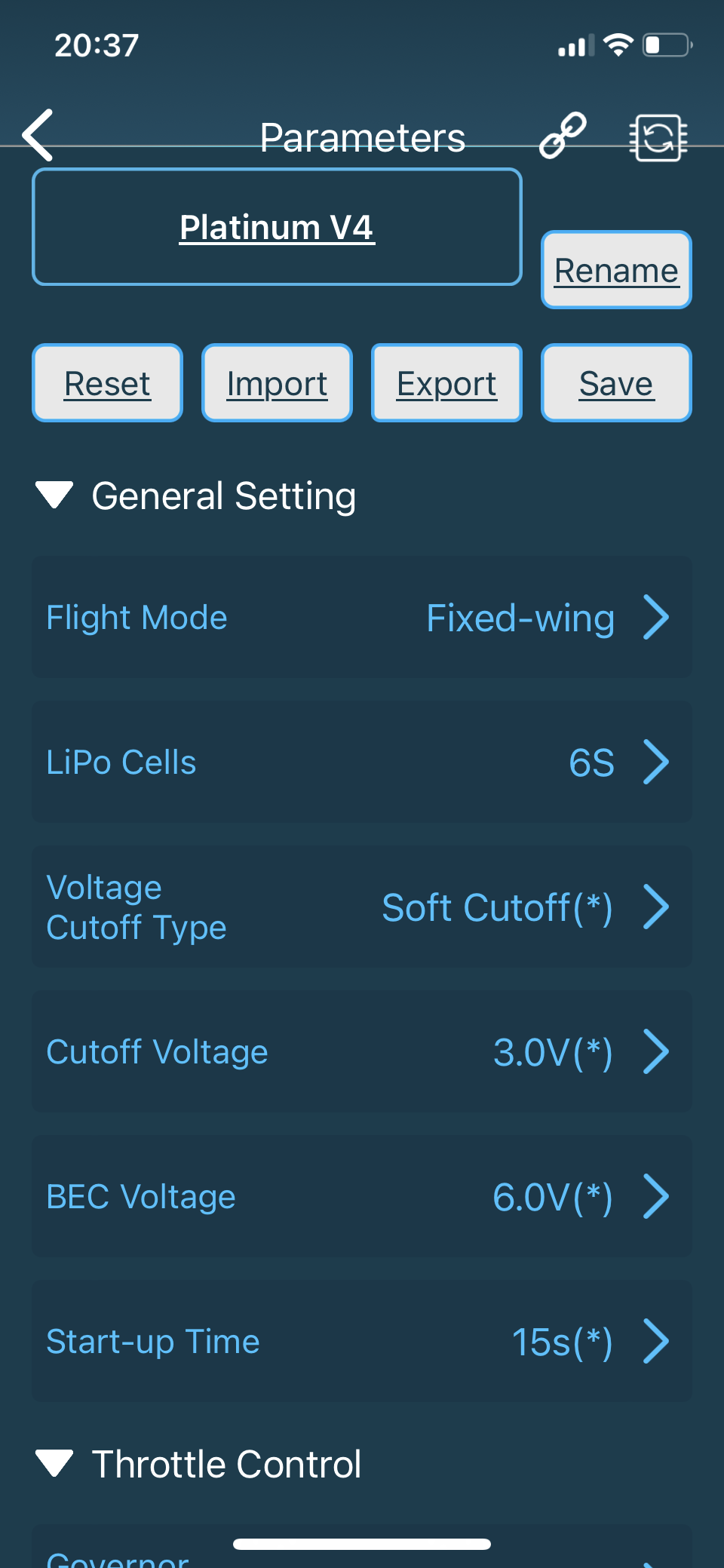
Task: Open the Flight Mode setting
Action: click(362, 617)
